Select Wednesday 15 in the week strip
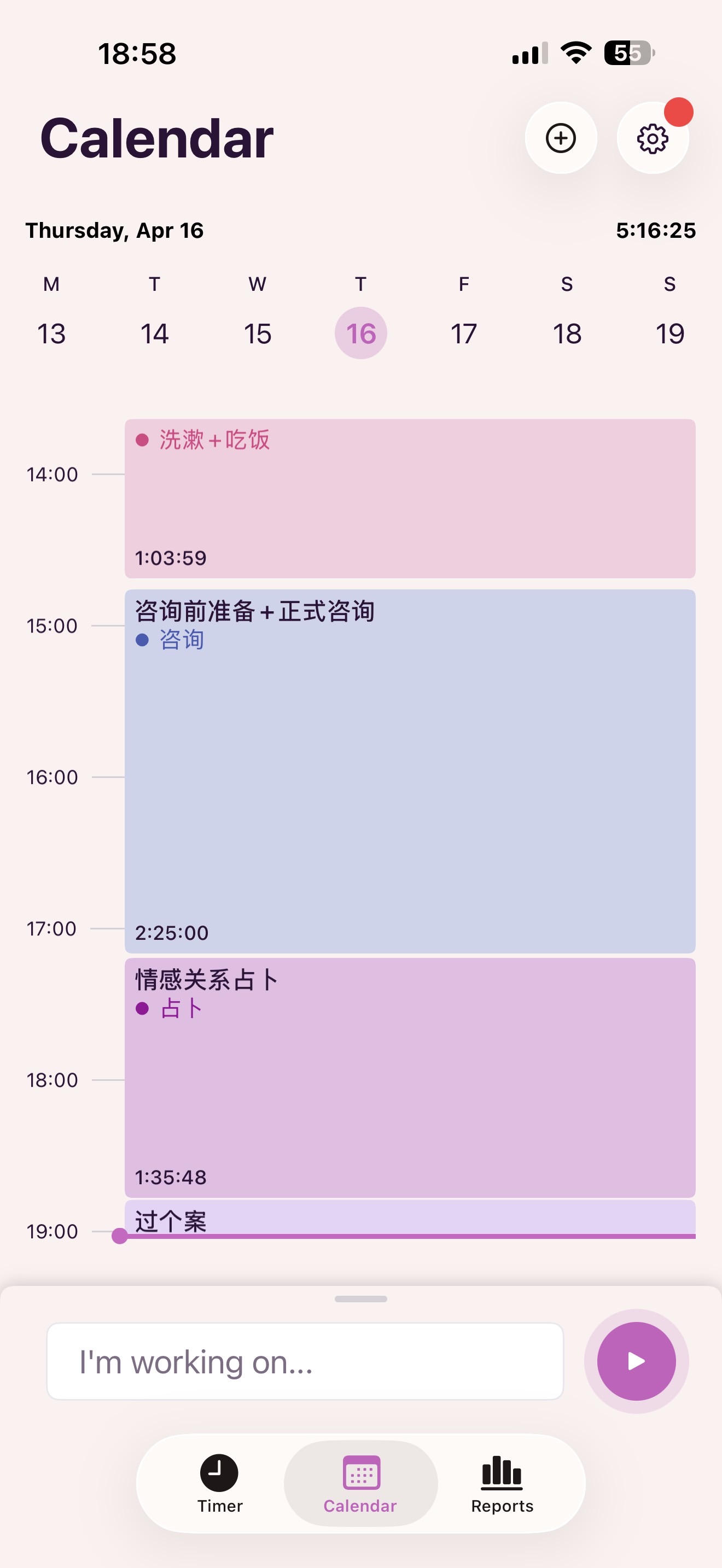Image resolution: width=722 pixels, height=1568 pixels. tap(258, 333)
